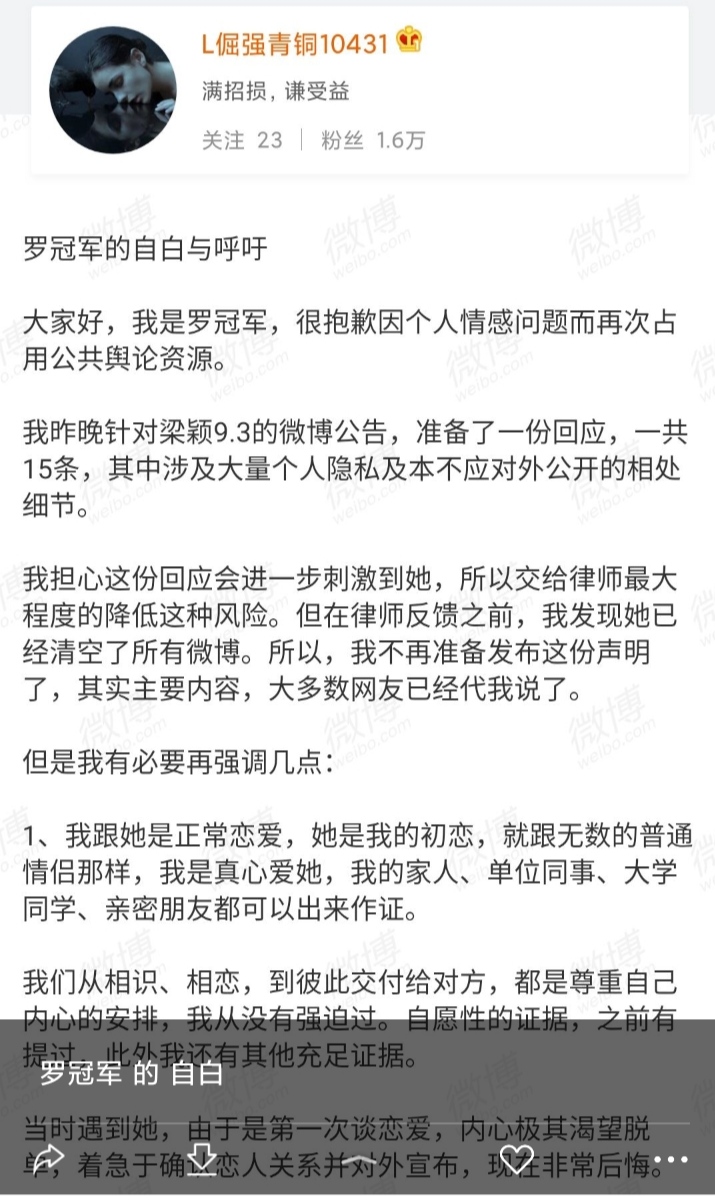Download this image
715x1200 pixels.
pos(203,1160)
